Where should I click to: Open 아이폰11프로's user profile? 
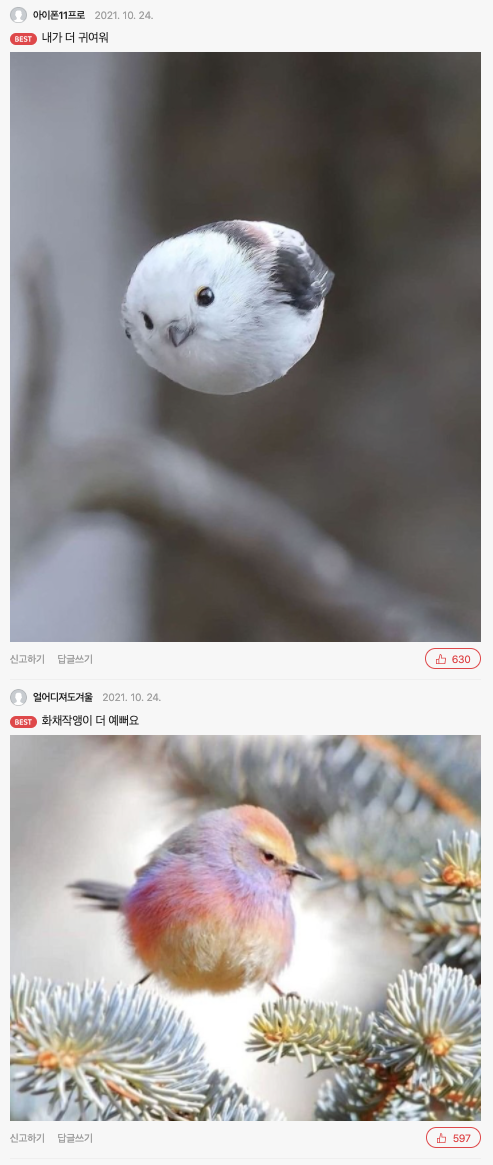pos(59,15)
